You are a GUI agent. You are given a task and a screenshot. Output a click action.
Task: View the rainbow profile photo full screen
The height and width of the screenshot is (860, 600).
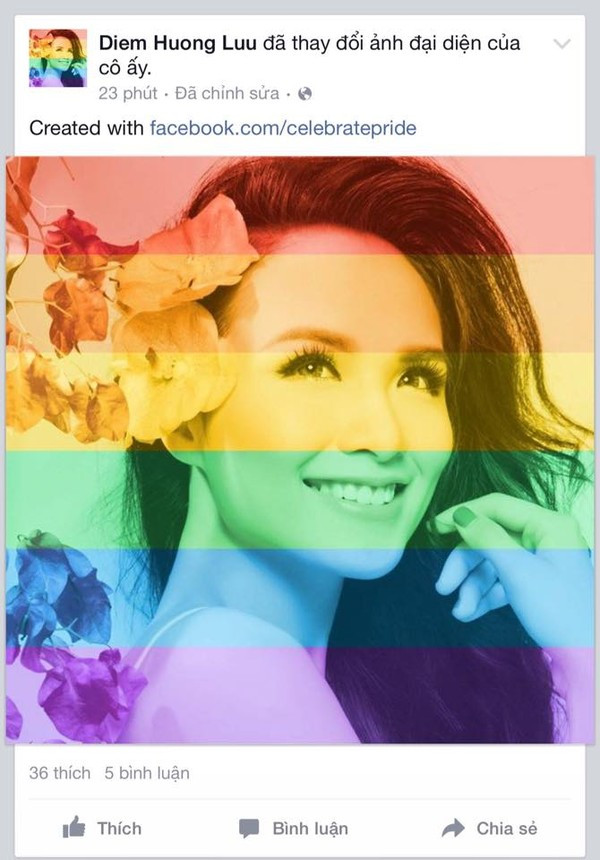(x=300, y=450)
